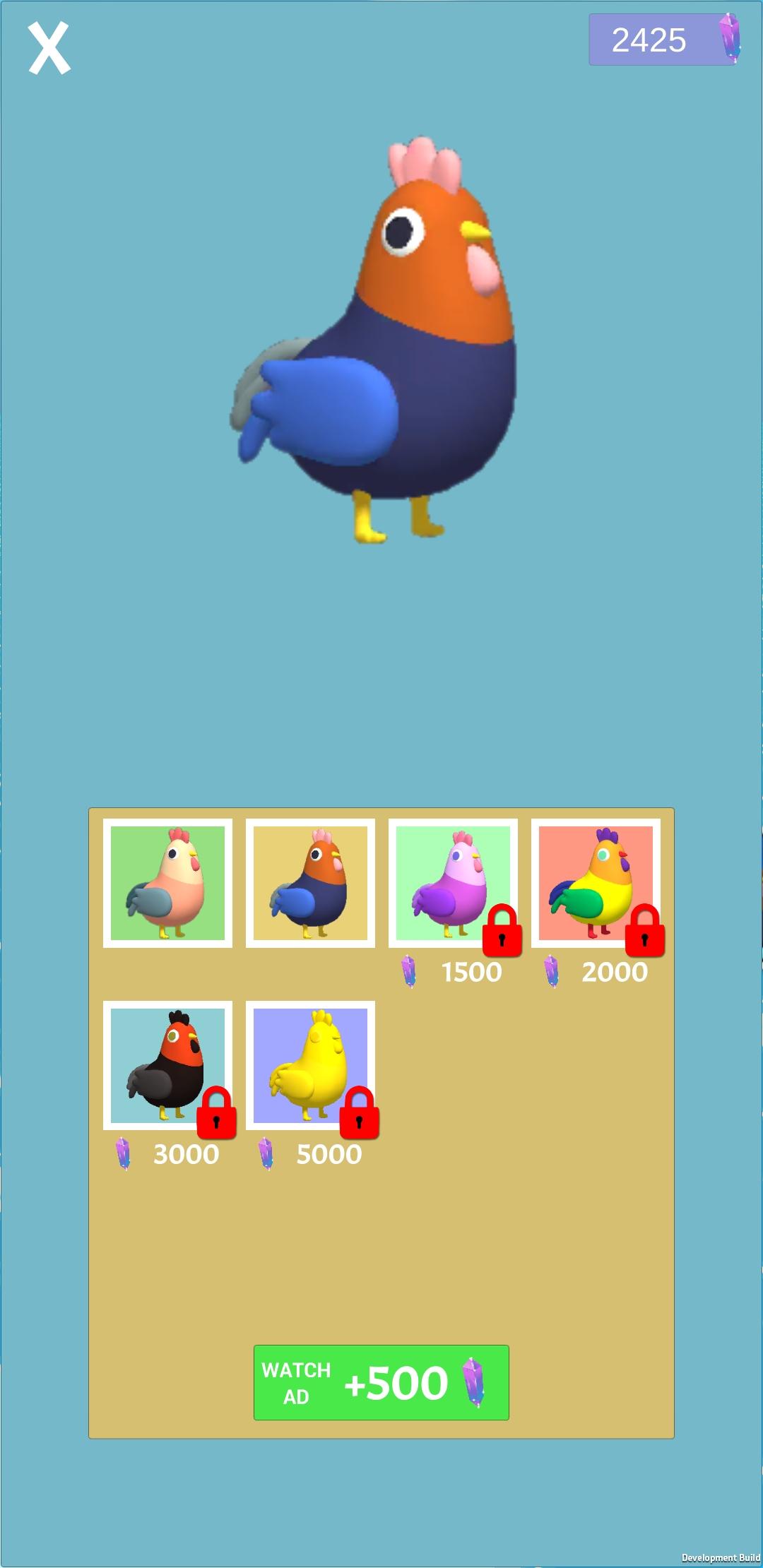This screenshot has width=763, height=1568.
Task: Select the peach chicken skin
Action: [168, 883]
